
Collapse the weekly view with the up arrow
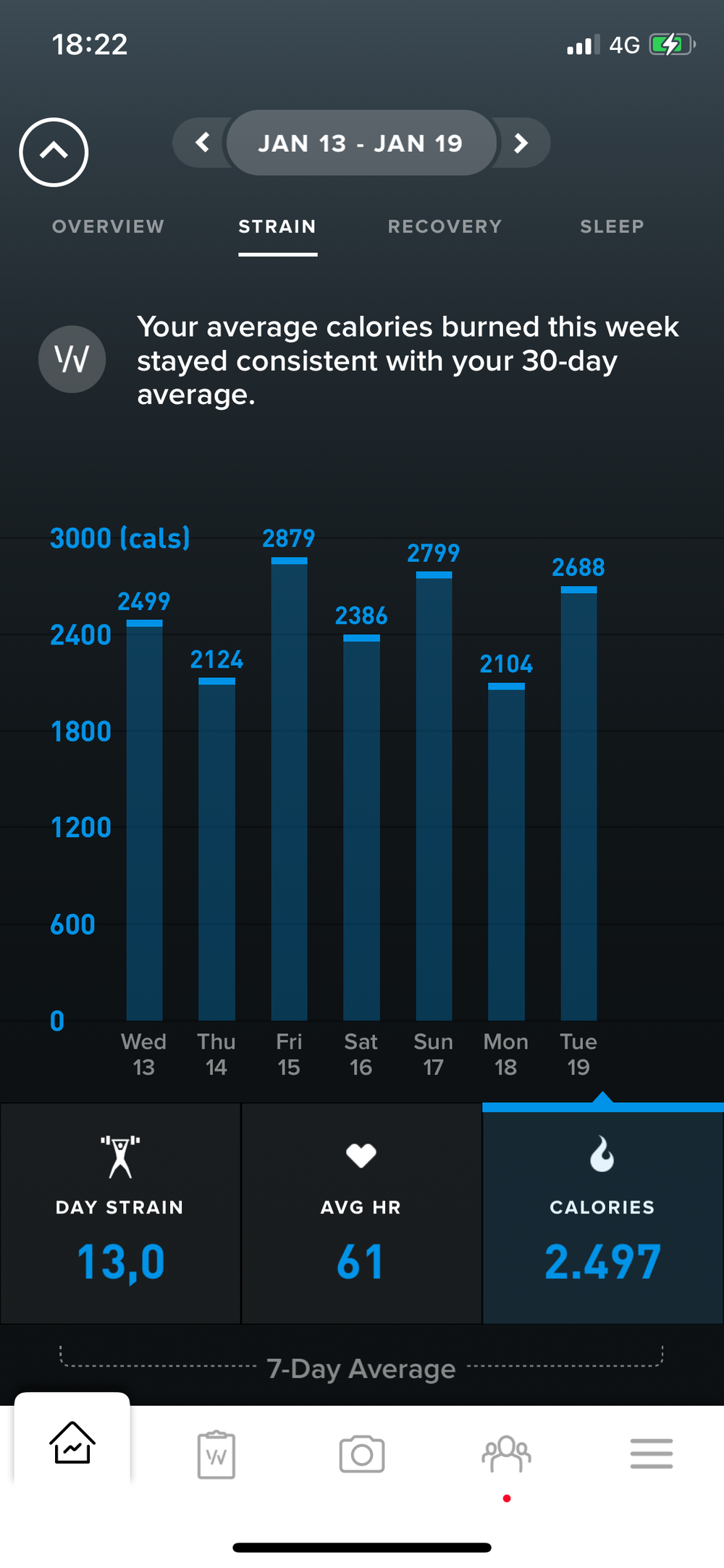click(x=54, y=152)
